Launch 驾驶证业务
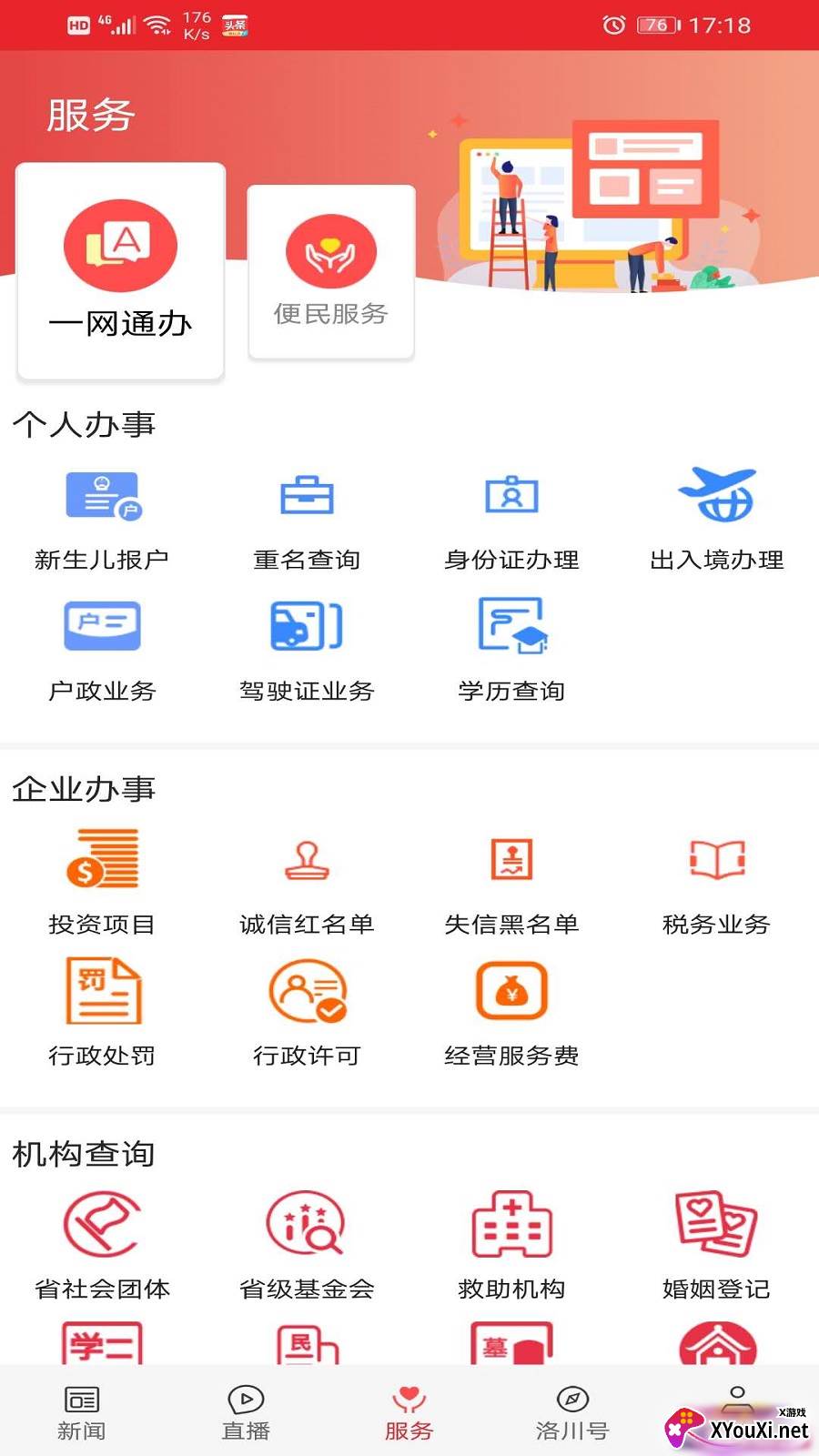 307,650
